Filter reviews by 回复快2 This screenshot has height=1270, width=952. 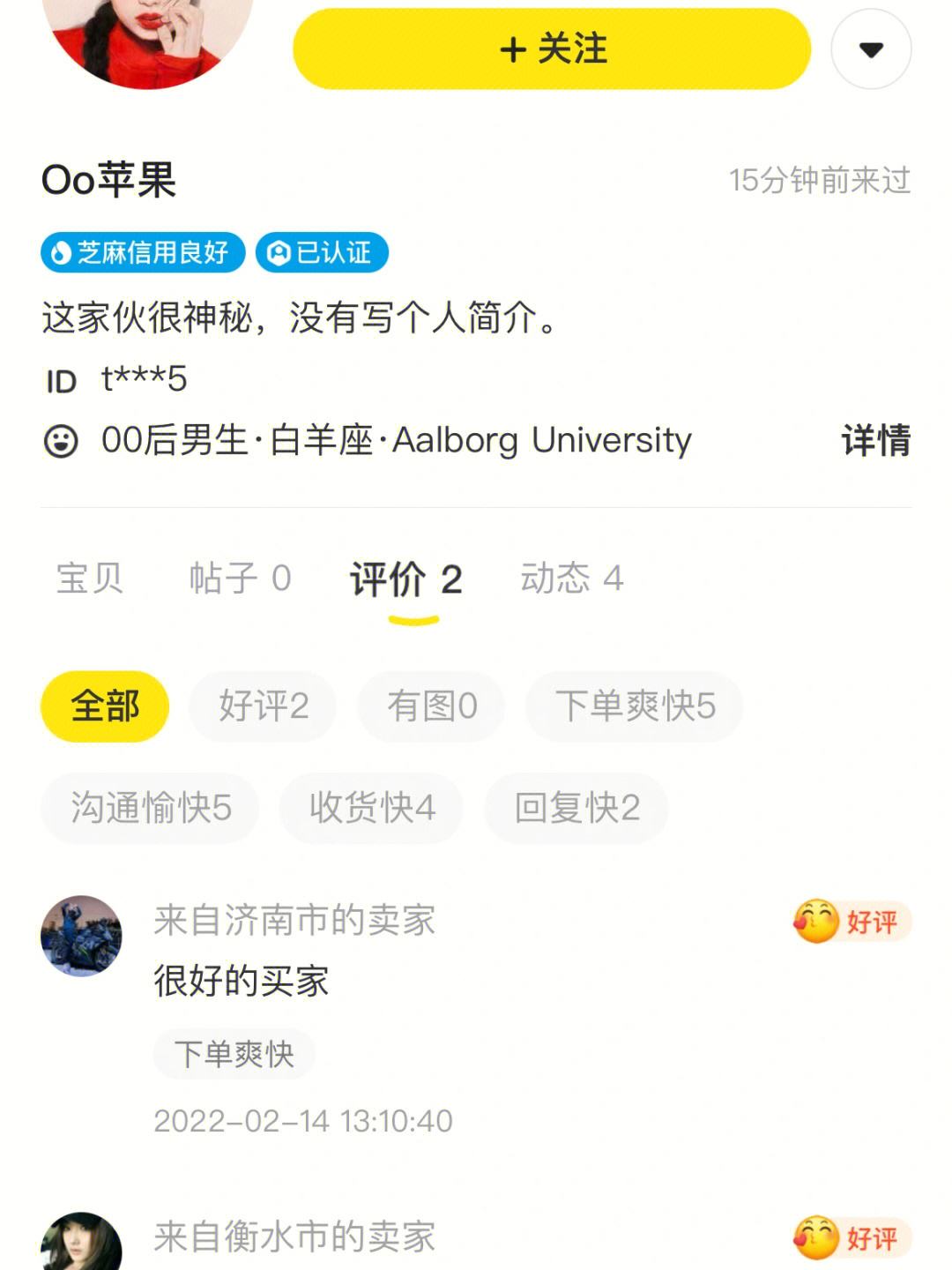tap(576, 808)
